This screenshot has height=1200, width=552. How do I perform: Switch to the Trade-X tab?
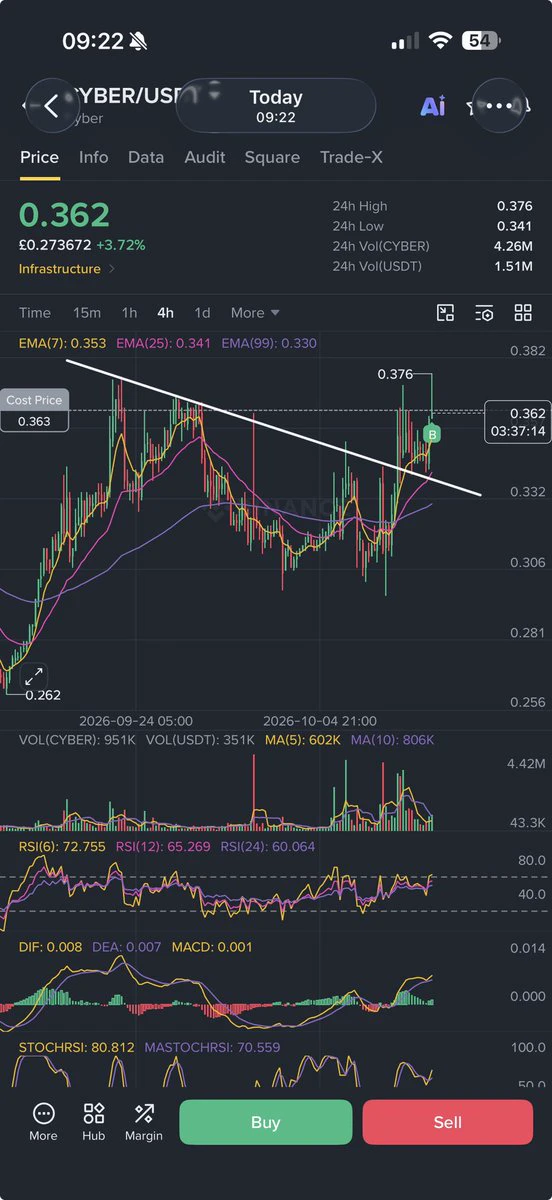pos(351,157)
